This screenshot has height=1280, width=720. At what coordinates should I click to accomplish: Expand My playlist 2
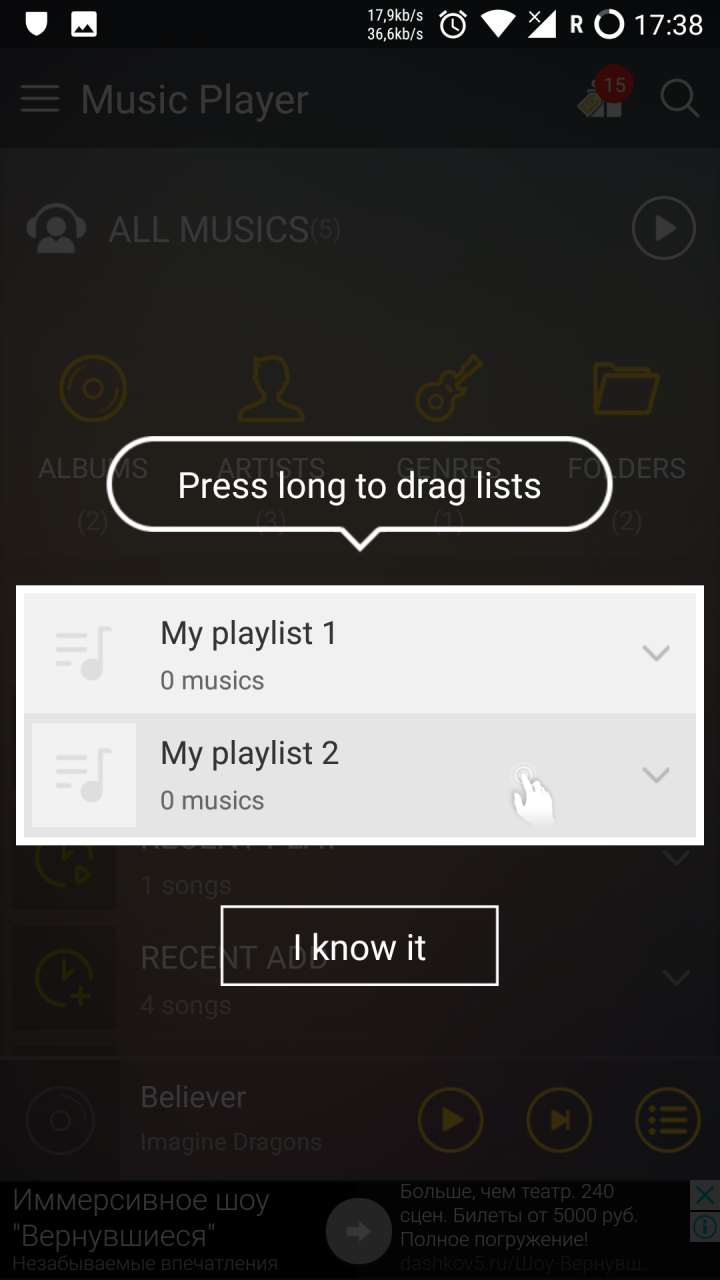coord(657,774)
